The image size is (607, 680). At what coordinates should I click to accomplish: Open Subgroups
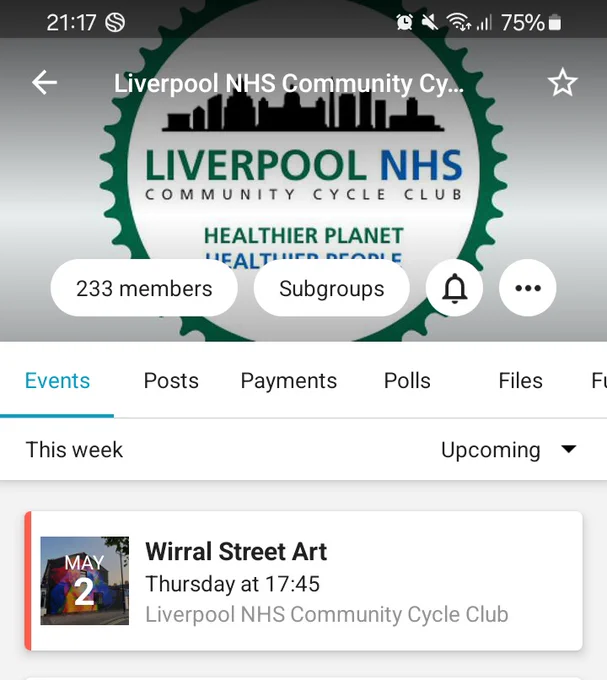(332, 288)
